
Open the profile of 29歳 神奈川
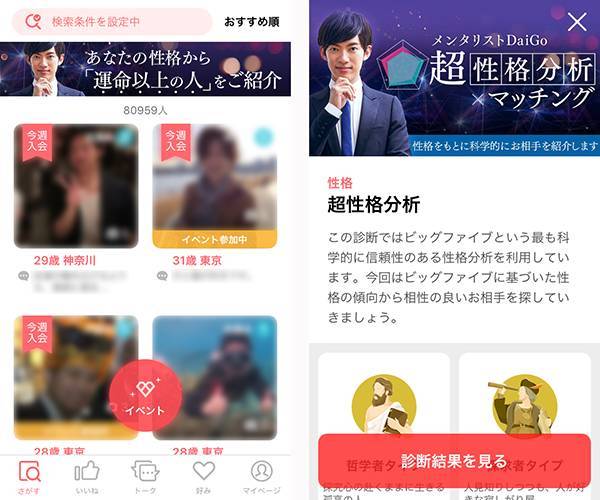click(76, 186)
